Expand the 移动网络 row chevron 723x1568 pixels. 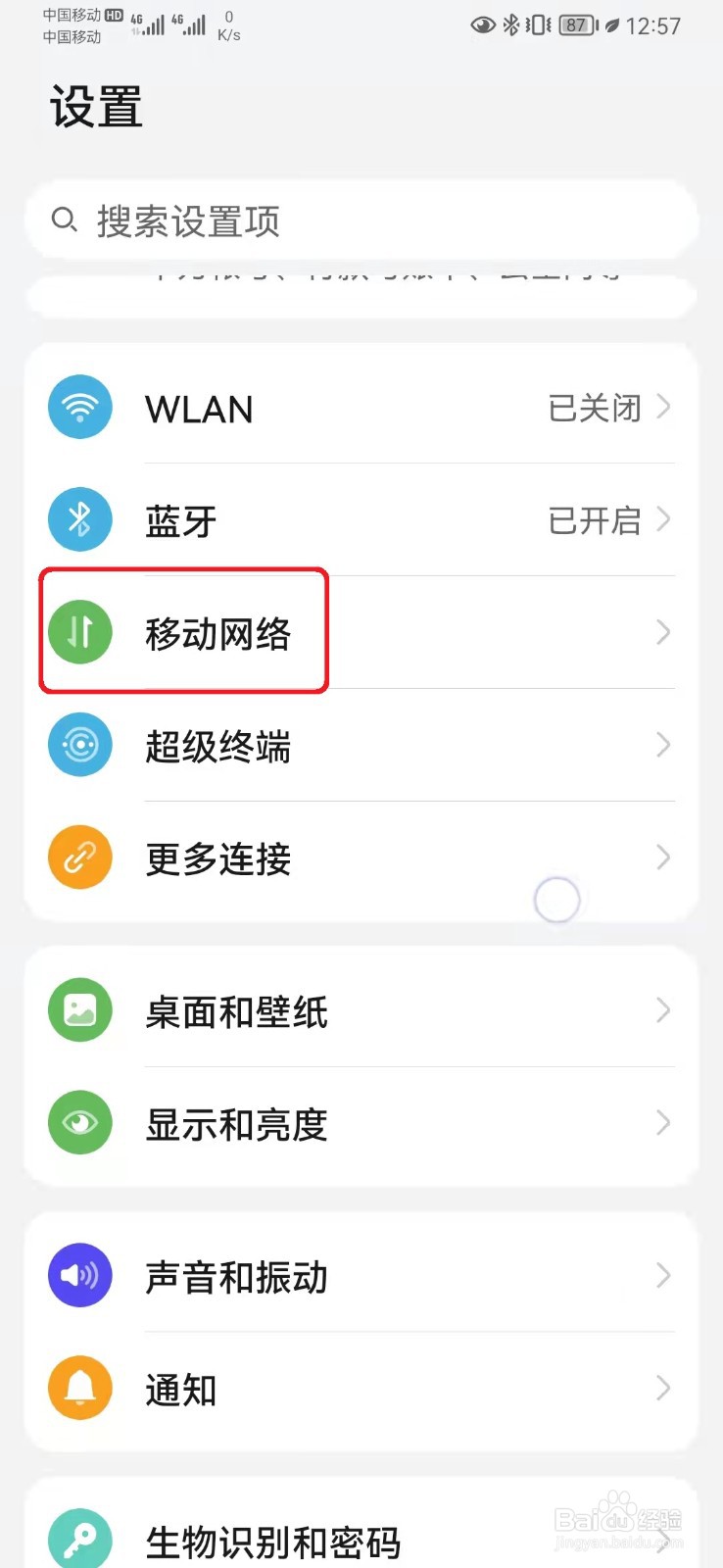coord(664,632)
